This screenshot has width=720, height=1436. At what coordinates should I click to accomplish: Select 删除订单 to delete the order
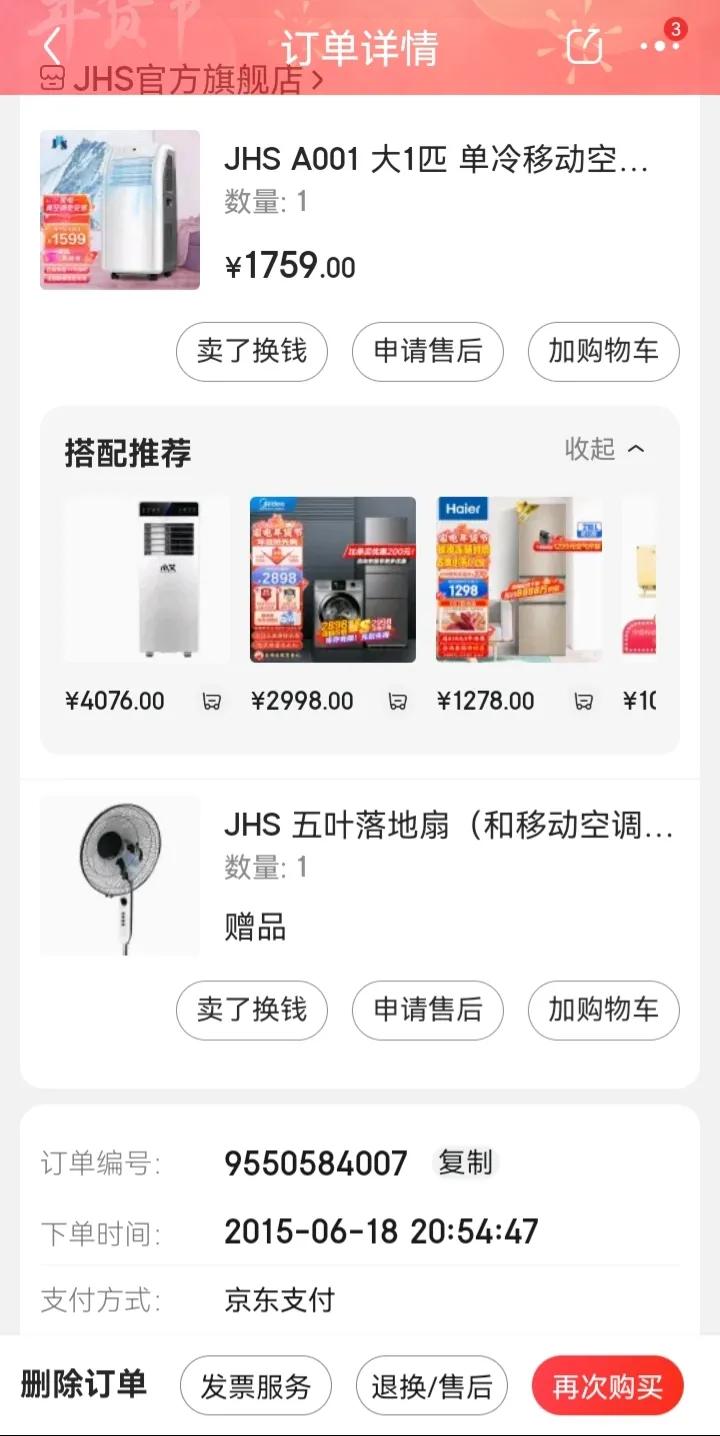tap(82, 1385)
